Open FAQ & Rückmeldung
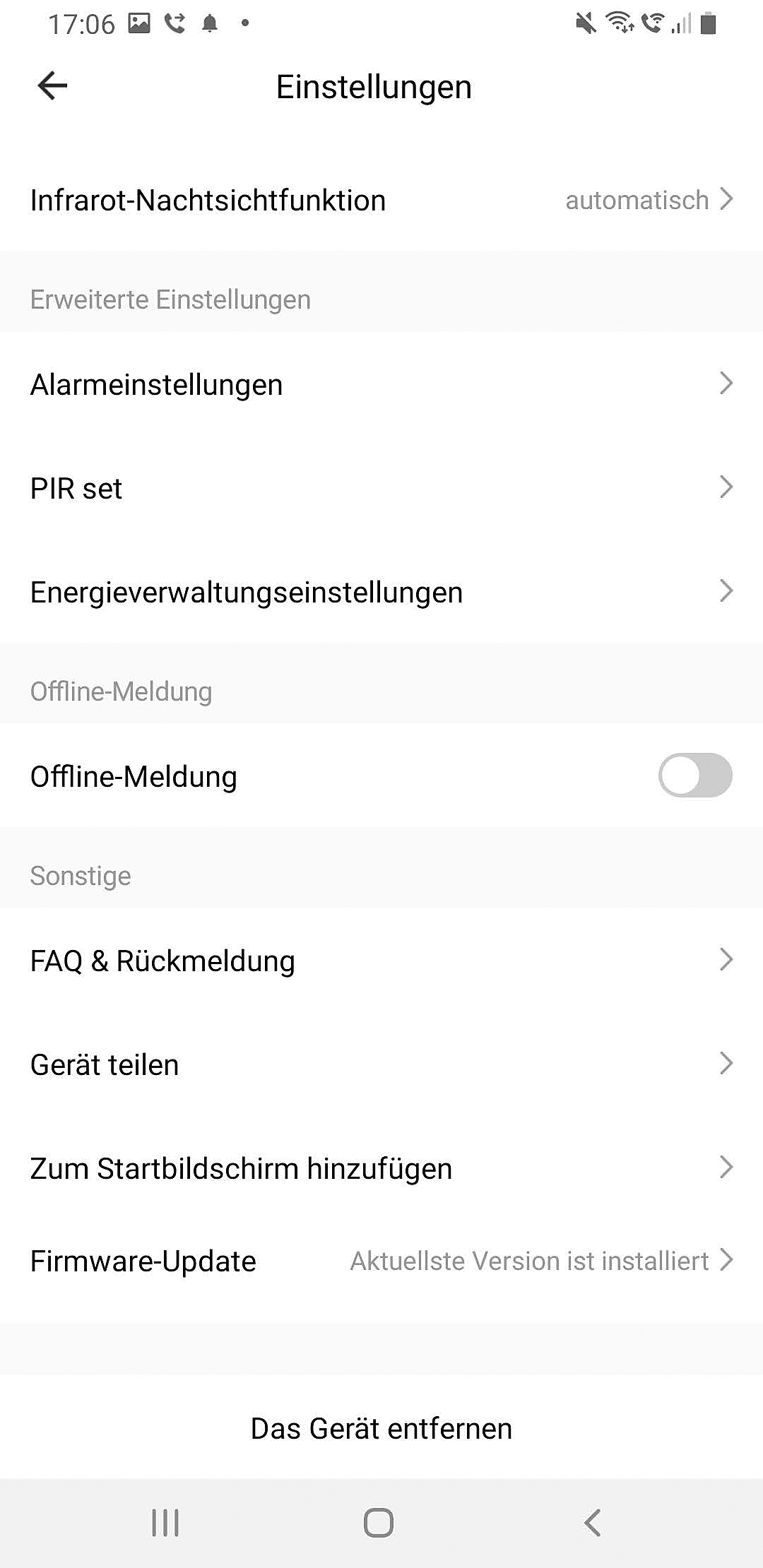This screenshot has width=763, height=1568. coord(381,961)
